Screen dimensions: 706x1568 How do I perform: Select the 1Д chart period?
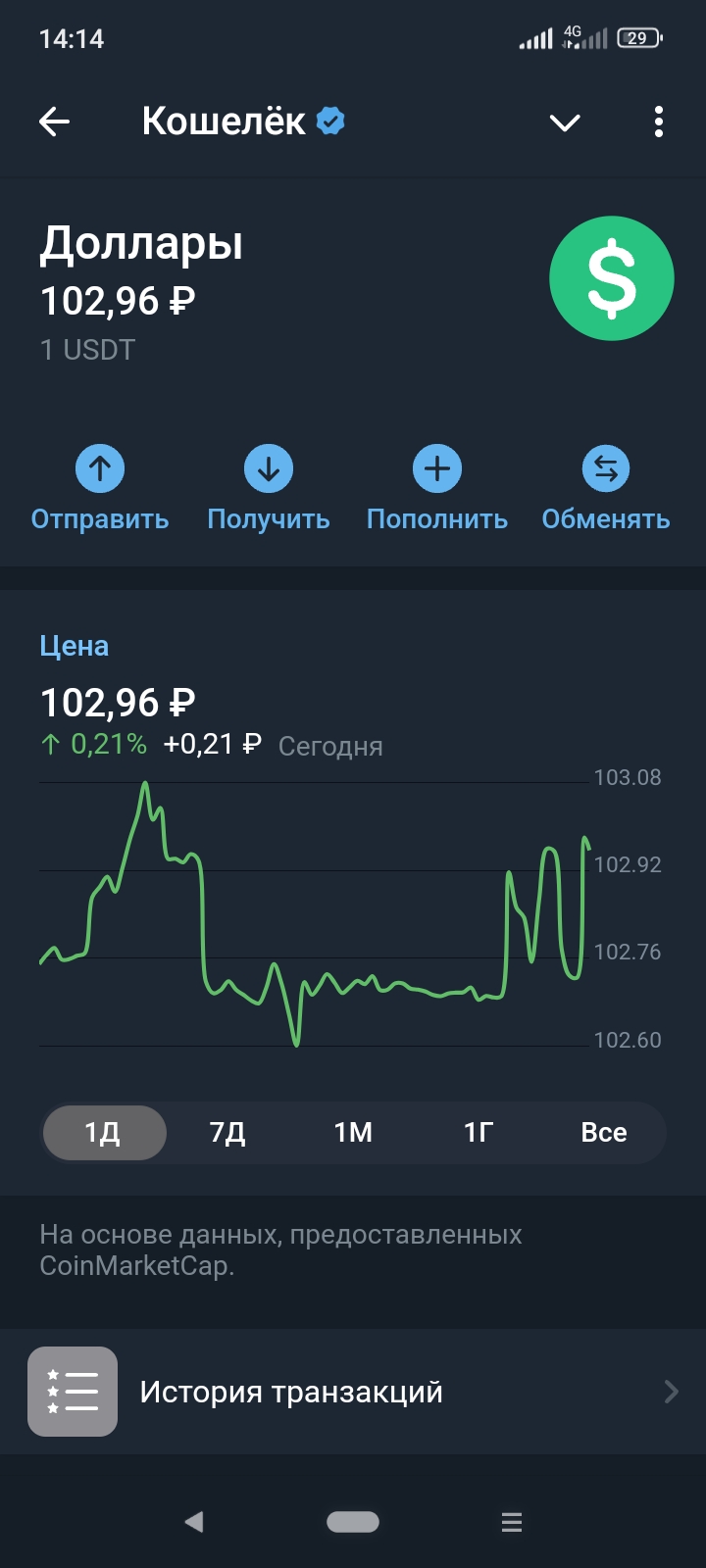click(103, 1133)
